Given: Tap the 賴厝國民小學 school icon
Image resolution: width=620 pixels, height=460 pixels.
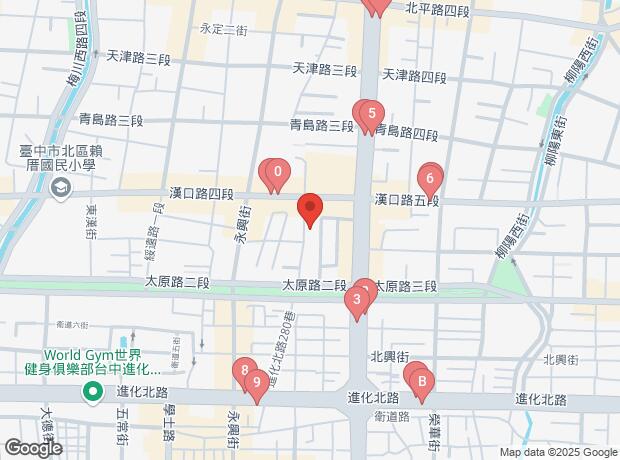Looking at the screenshot, I should (62, 188).
